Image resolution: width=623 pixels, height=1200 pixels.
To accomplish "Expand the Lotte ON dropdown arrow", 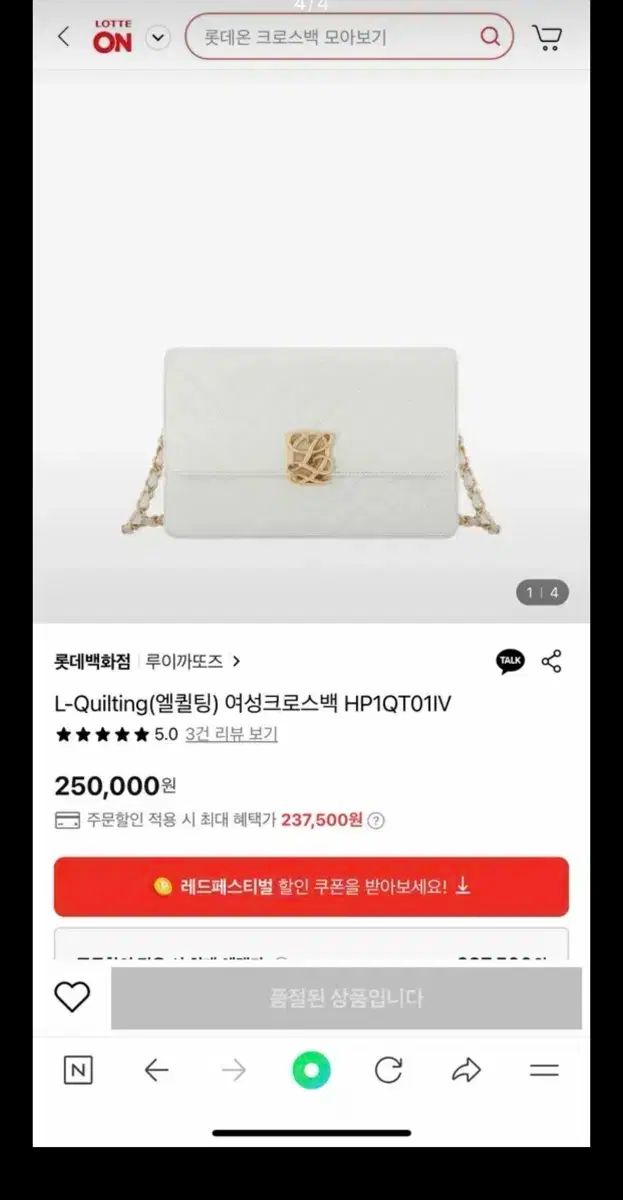I will pos(157,38).
